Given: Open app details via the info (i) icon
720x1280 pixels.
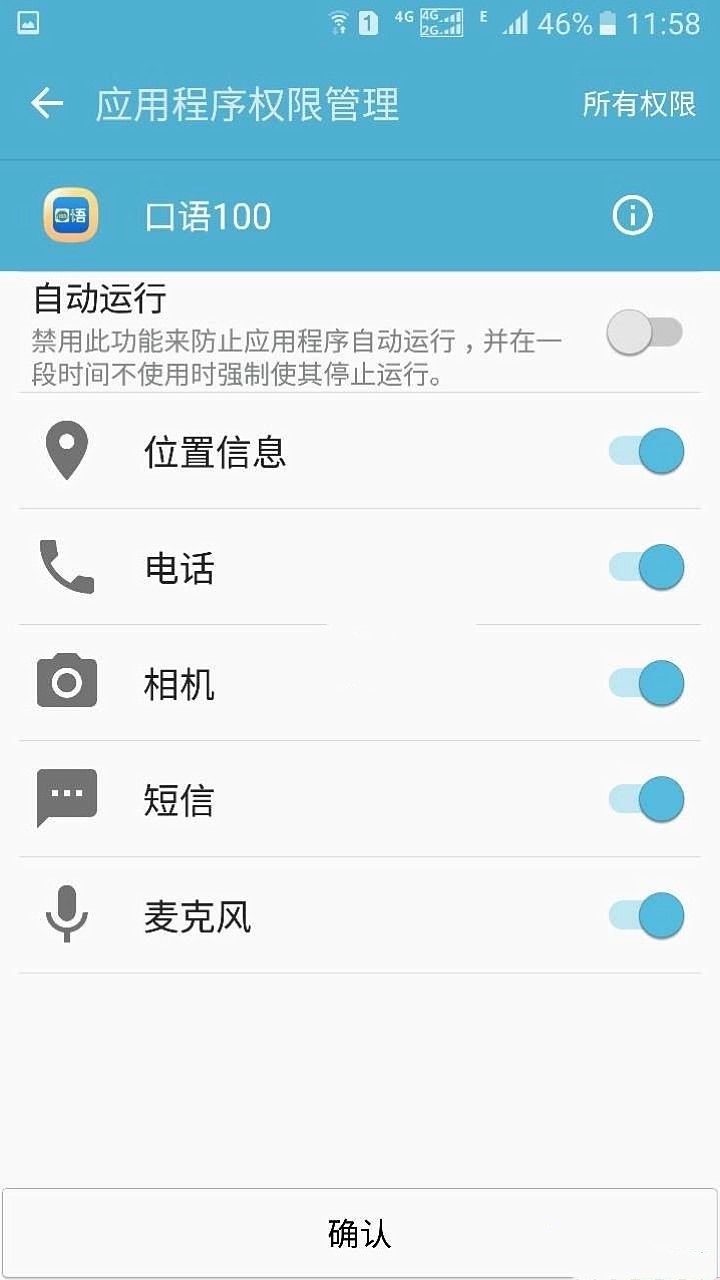Looking at the screenshot, I should point(632,215).
